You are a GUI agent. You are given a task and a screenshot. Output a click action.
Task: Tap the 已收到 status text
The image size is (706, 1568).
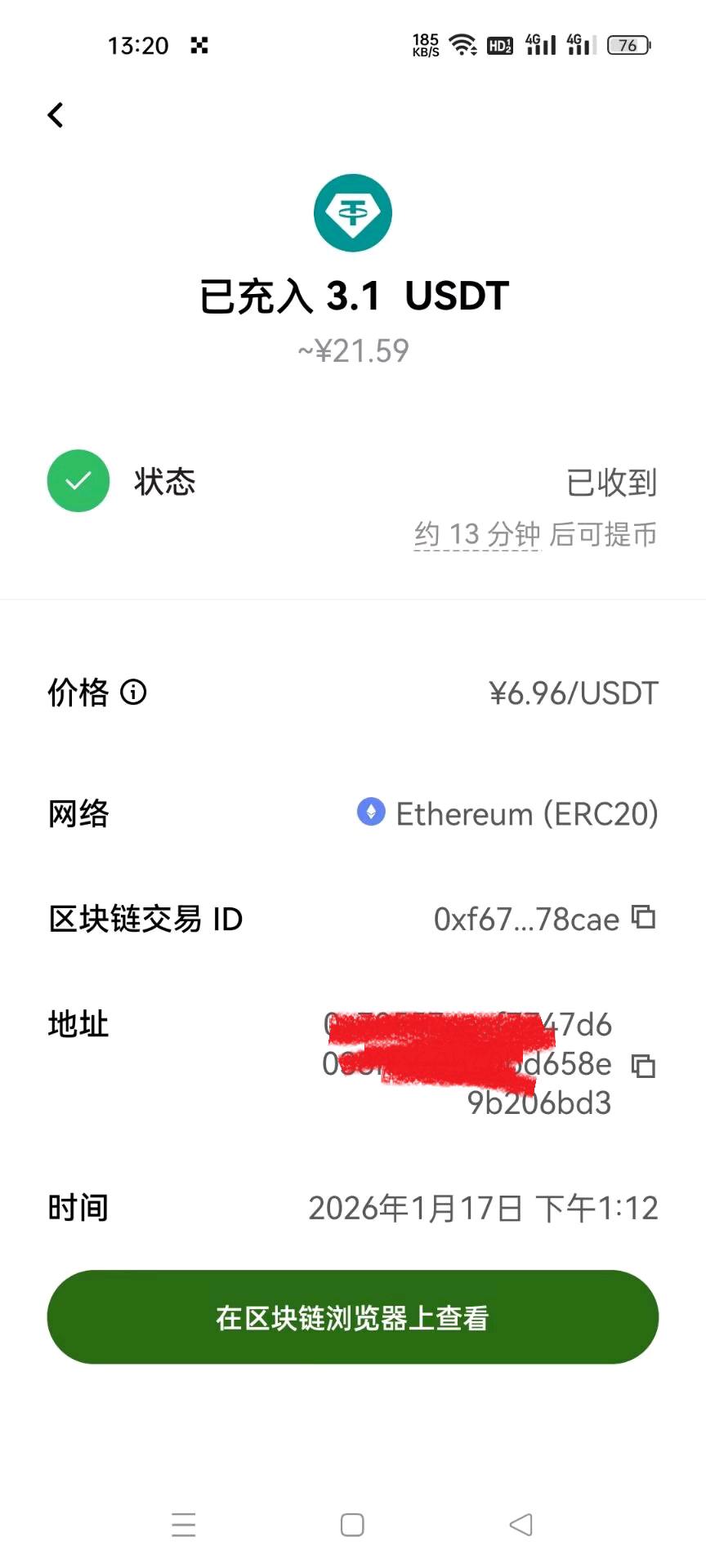pos(611,481)
